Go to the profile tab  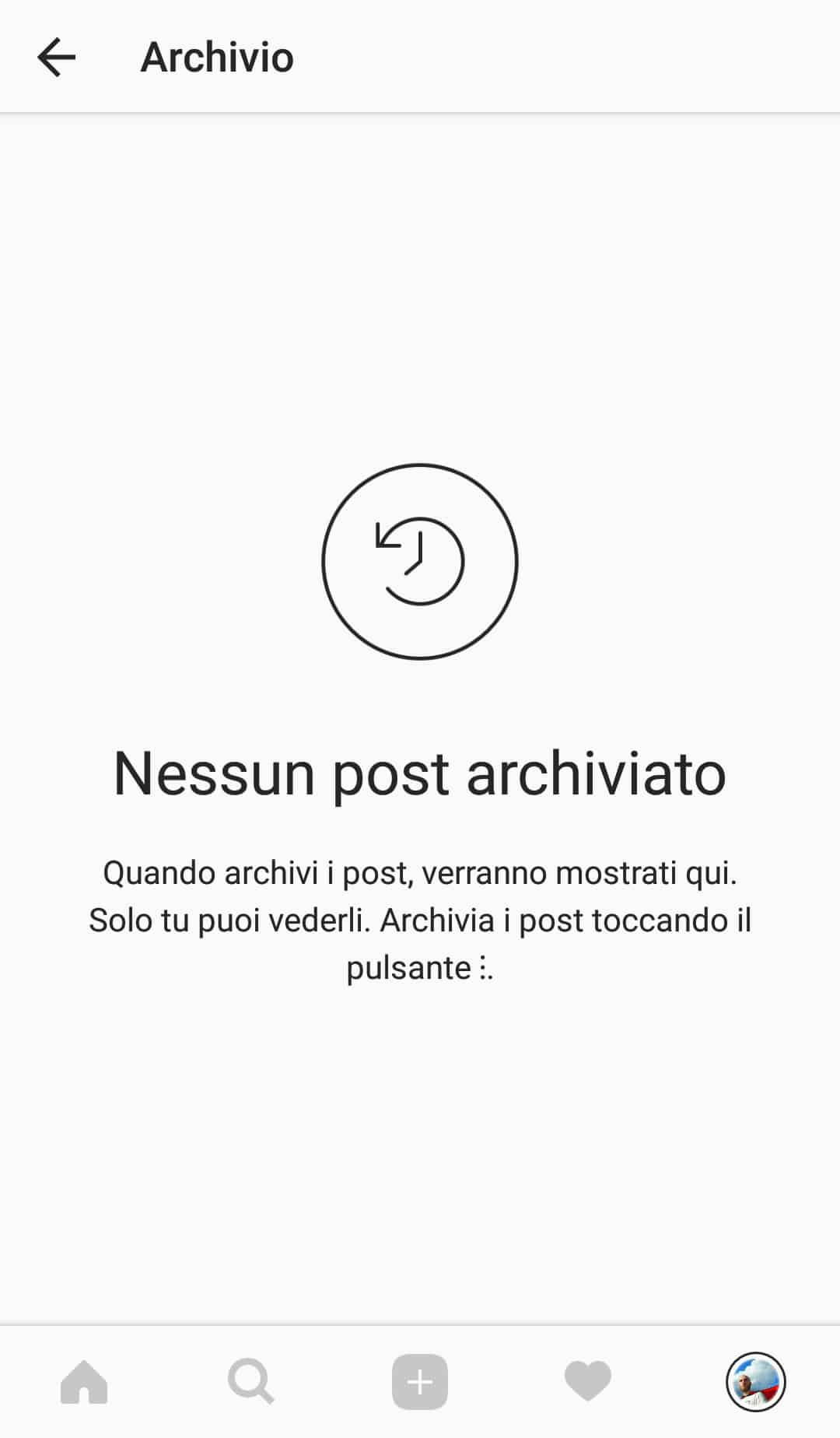(755, 1381)
